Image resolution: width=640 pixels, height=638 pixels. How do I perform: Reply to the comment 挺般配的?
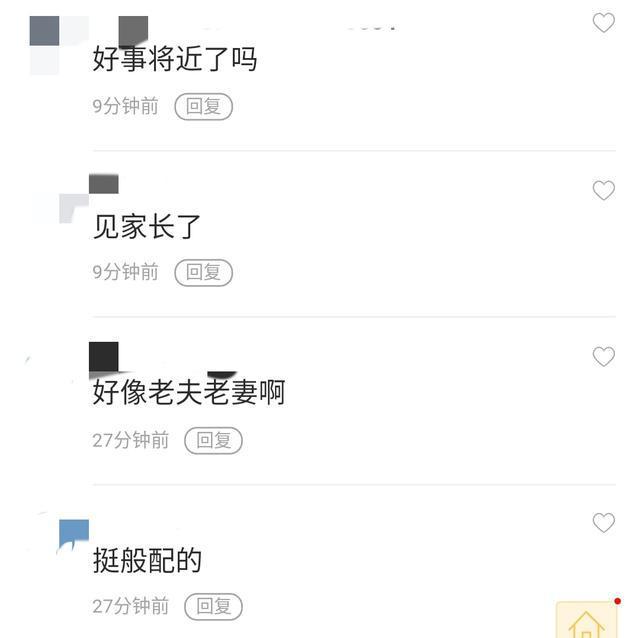pyautogui.click(x=214, y=606)
